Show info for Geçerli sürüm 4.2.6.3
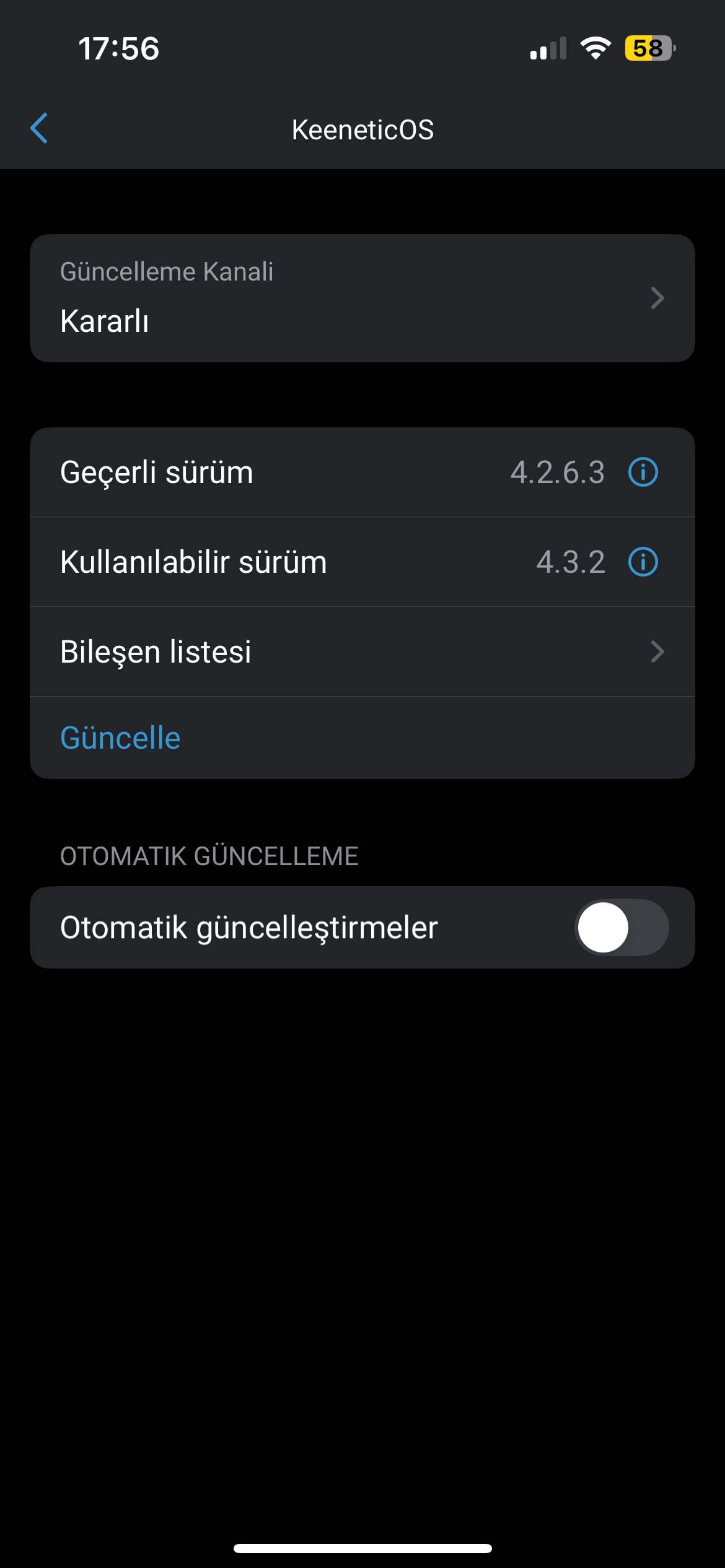 click(643, 472)
